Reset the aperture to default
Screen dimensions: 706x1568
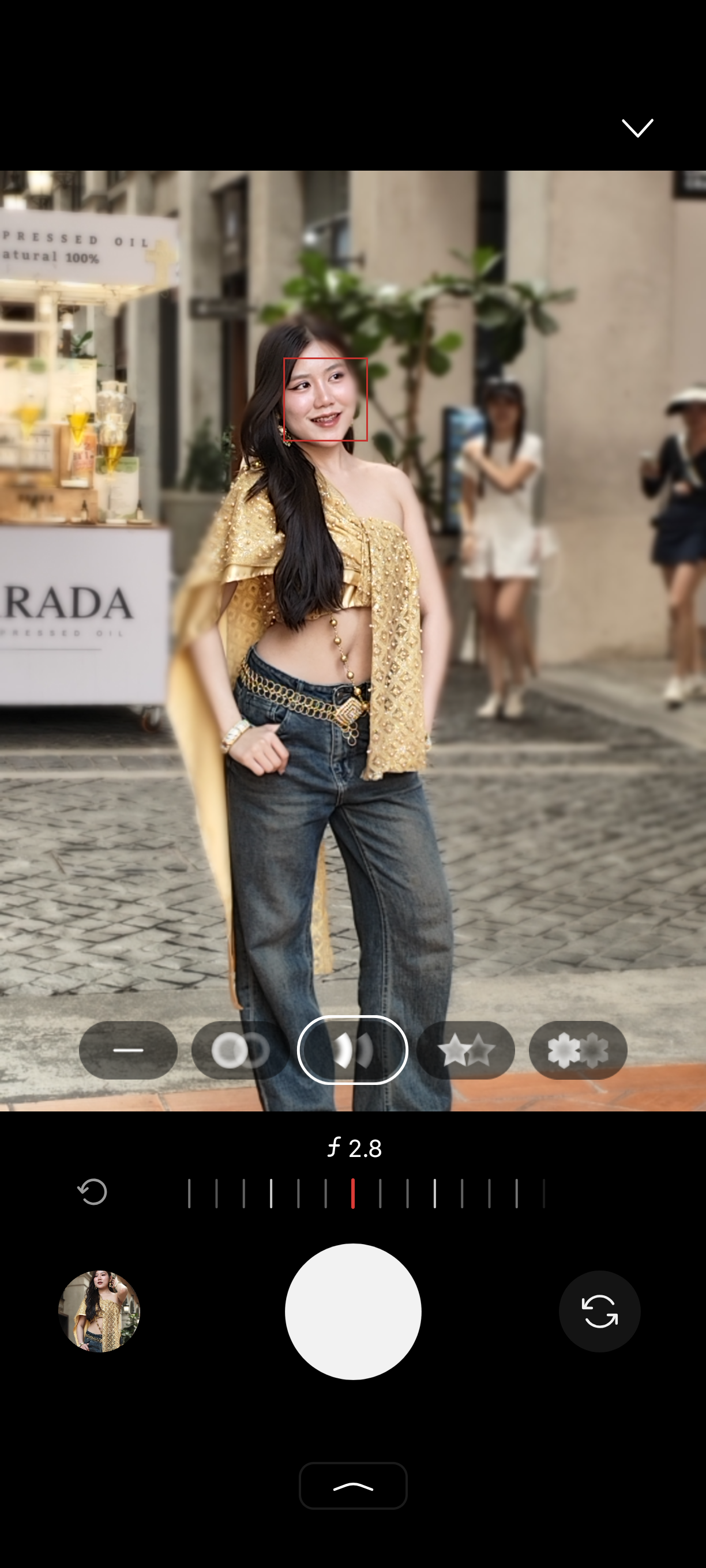click(x=93, y=1192)
